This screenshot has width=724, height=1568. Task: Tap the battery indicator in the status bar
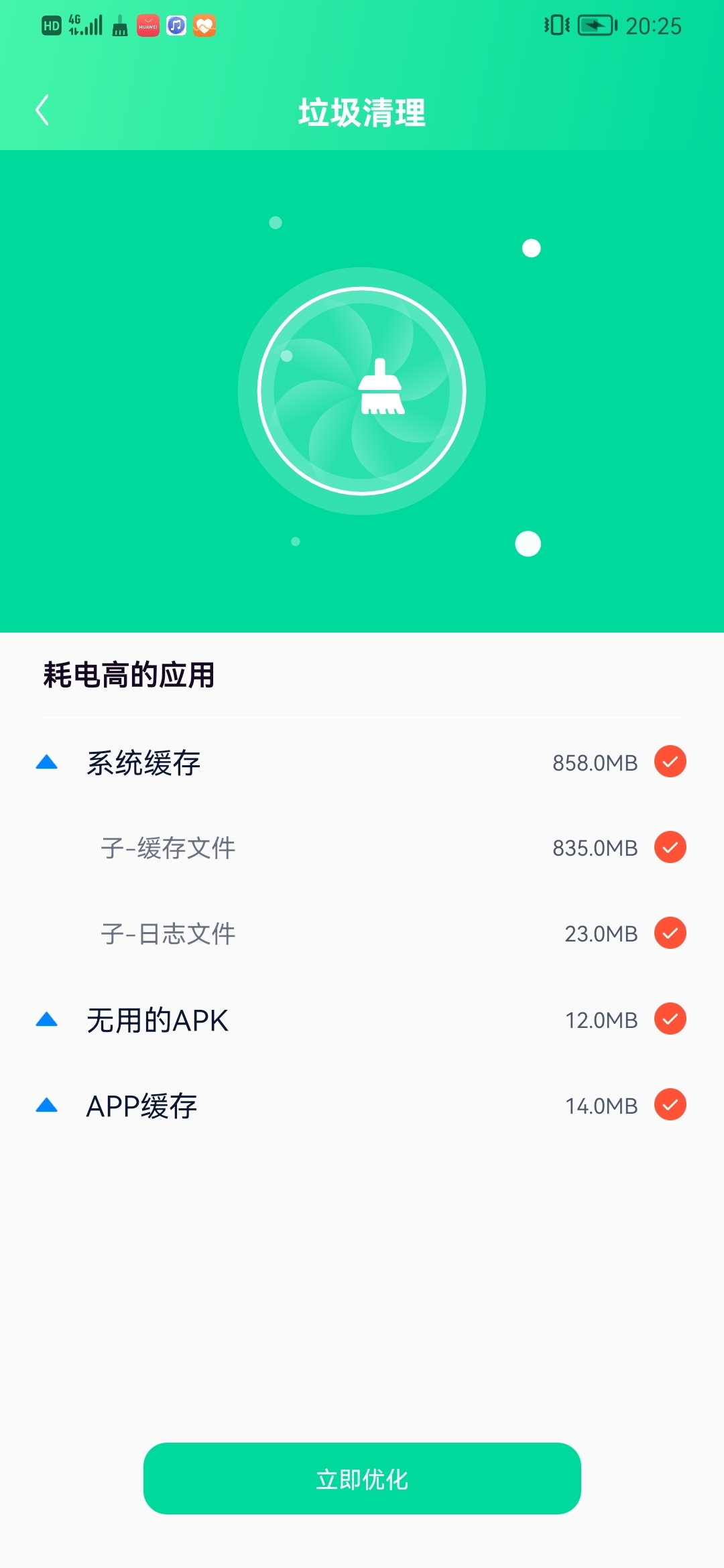(597, 27)
